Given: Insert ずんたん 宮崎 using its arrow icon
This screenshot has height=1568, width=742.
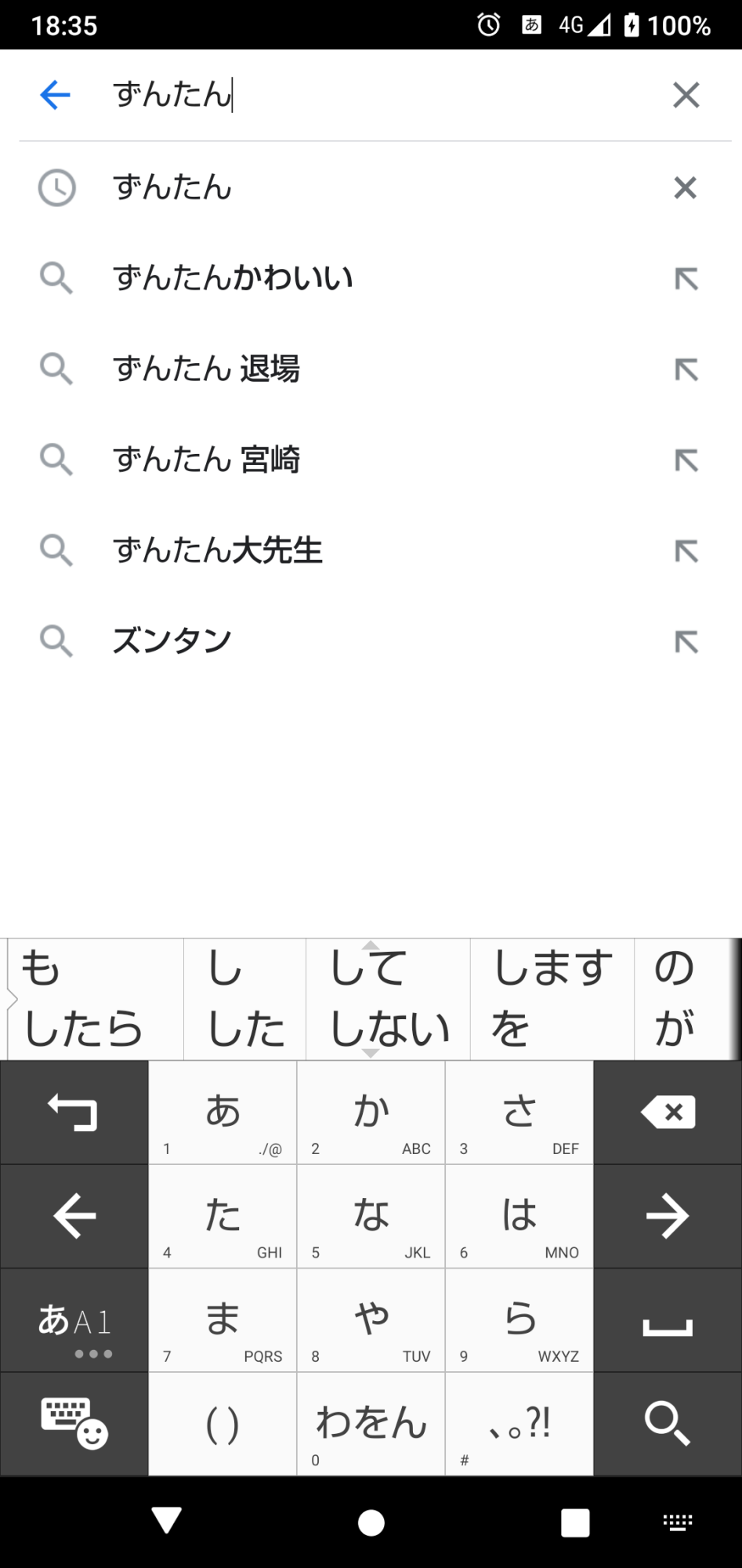Looking at the screenshot, I should coord(686,459).
